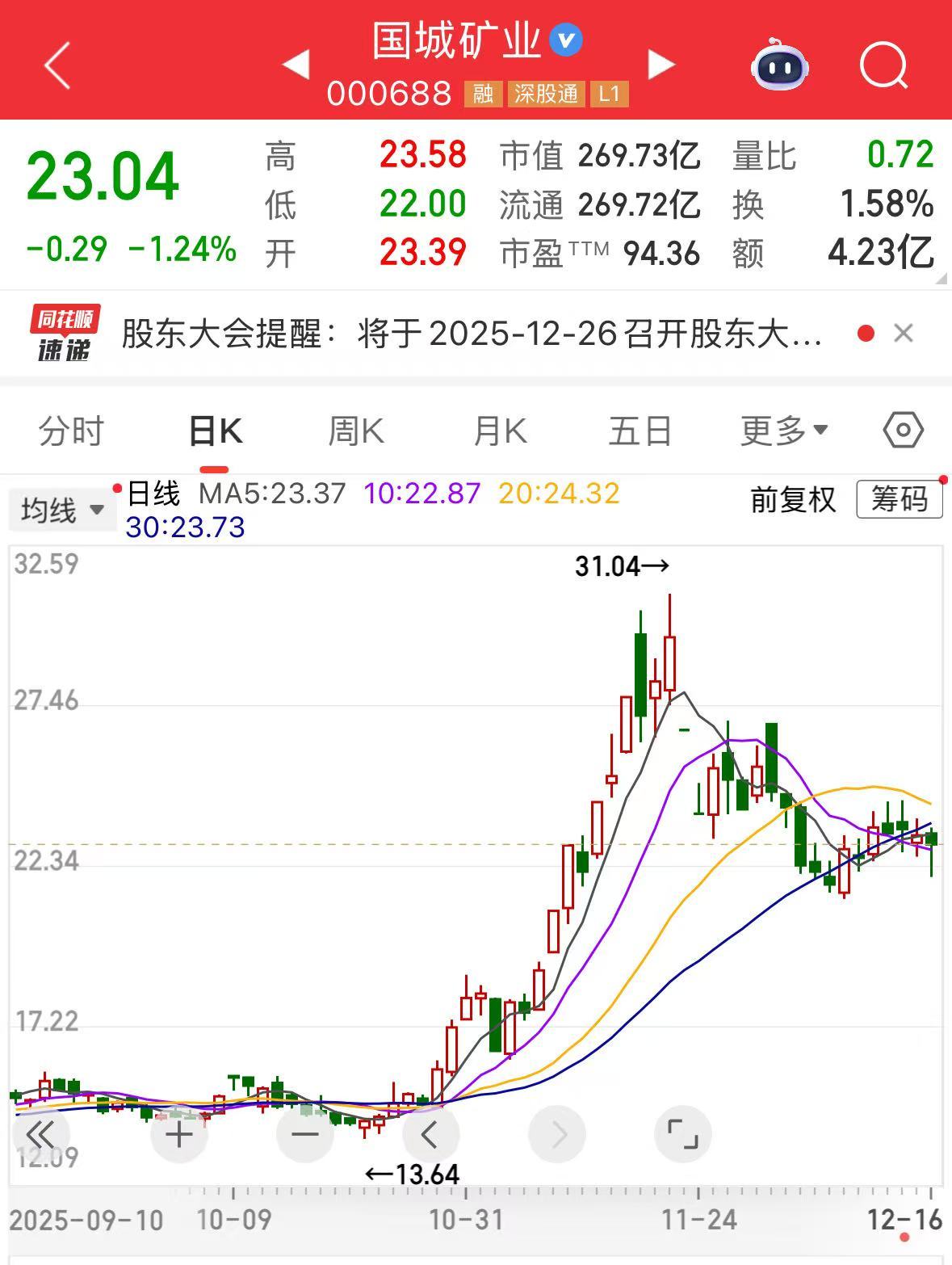This screenshot has width=952, height=1265.
Task: Switch adjustment mode via 前复权 toggle
Action: pyautogui.click(x=792, y=498)
